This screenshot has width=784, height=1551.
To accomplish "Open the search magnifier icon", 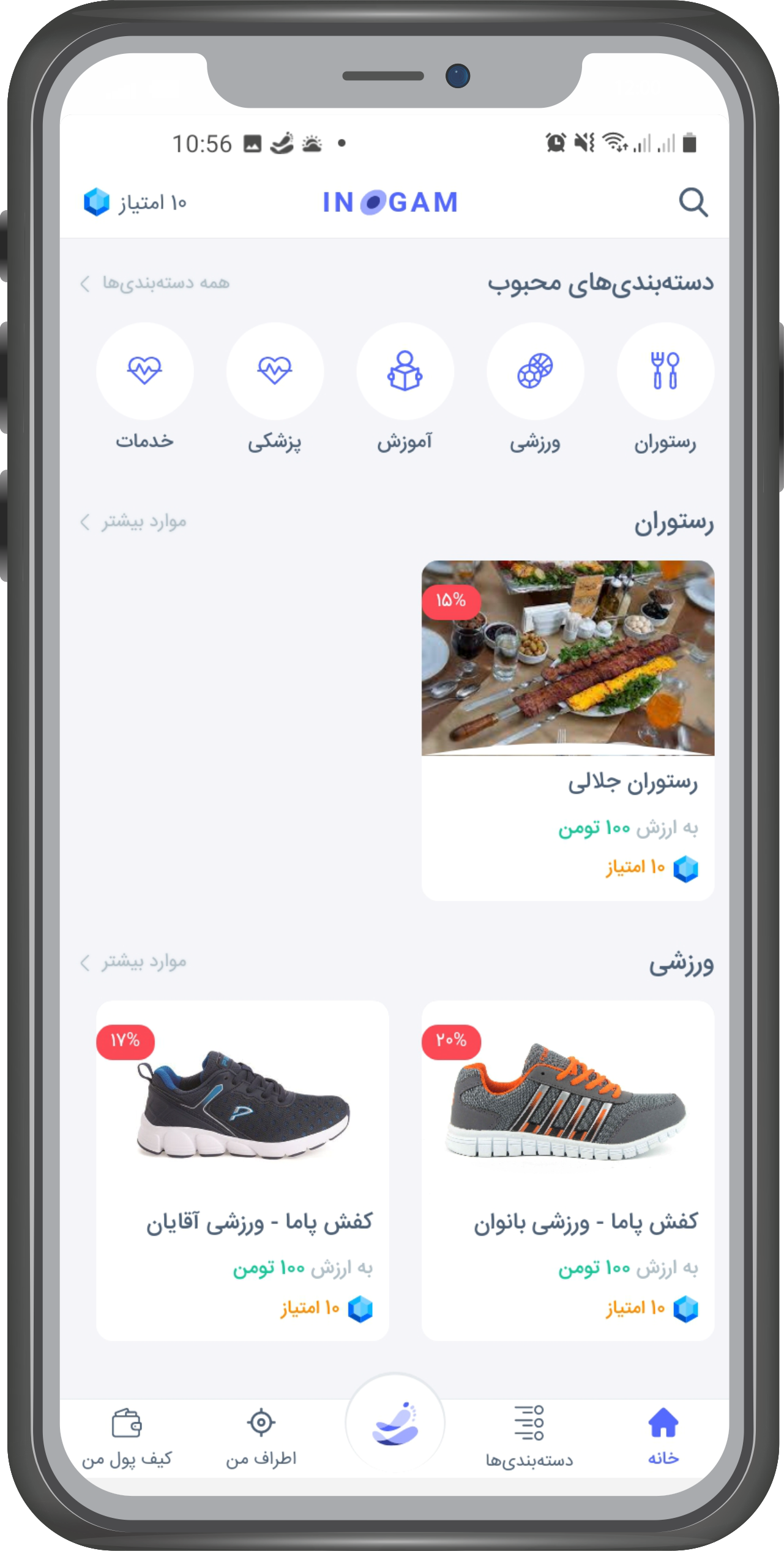I will 693,202.
